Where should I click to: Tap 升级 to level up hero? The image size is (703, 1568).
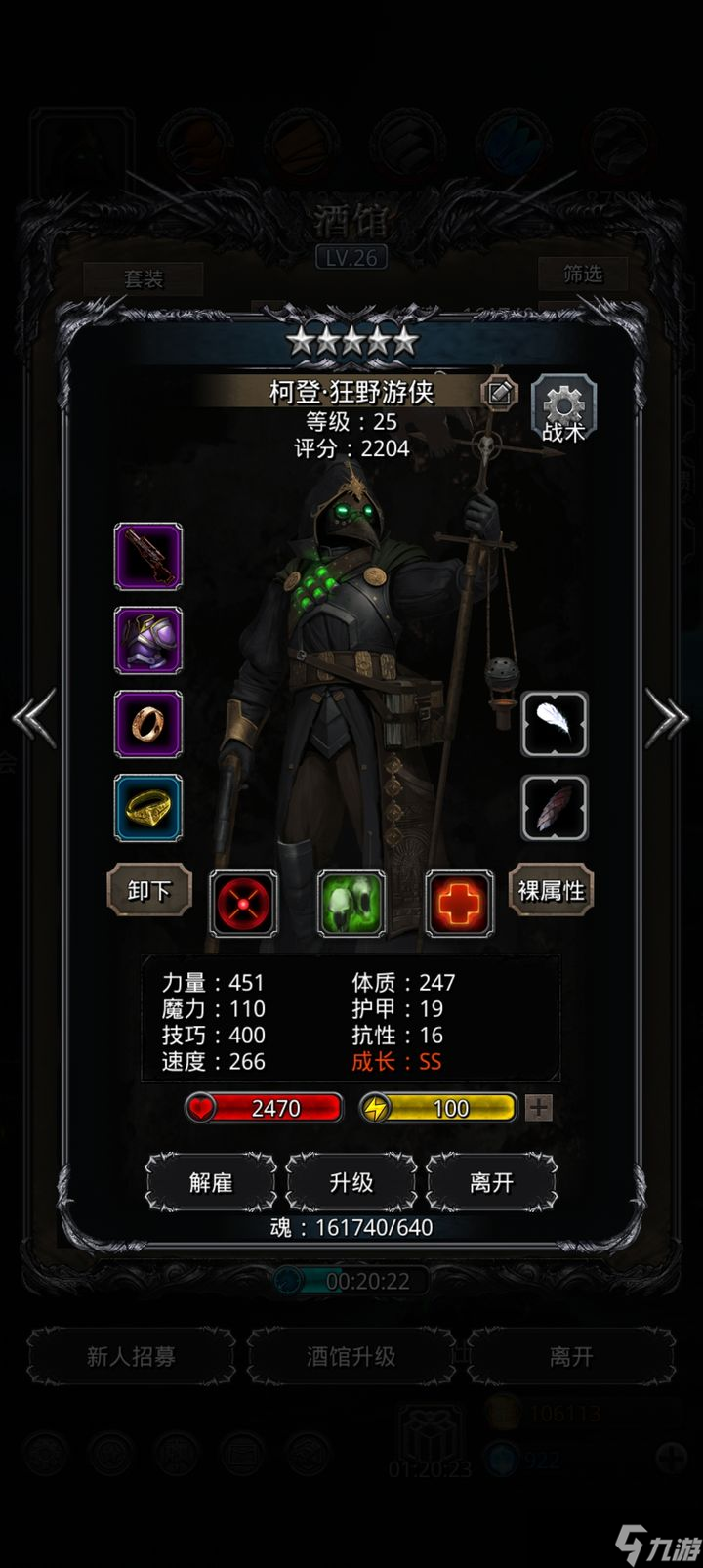[351, 1182]
